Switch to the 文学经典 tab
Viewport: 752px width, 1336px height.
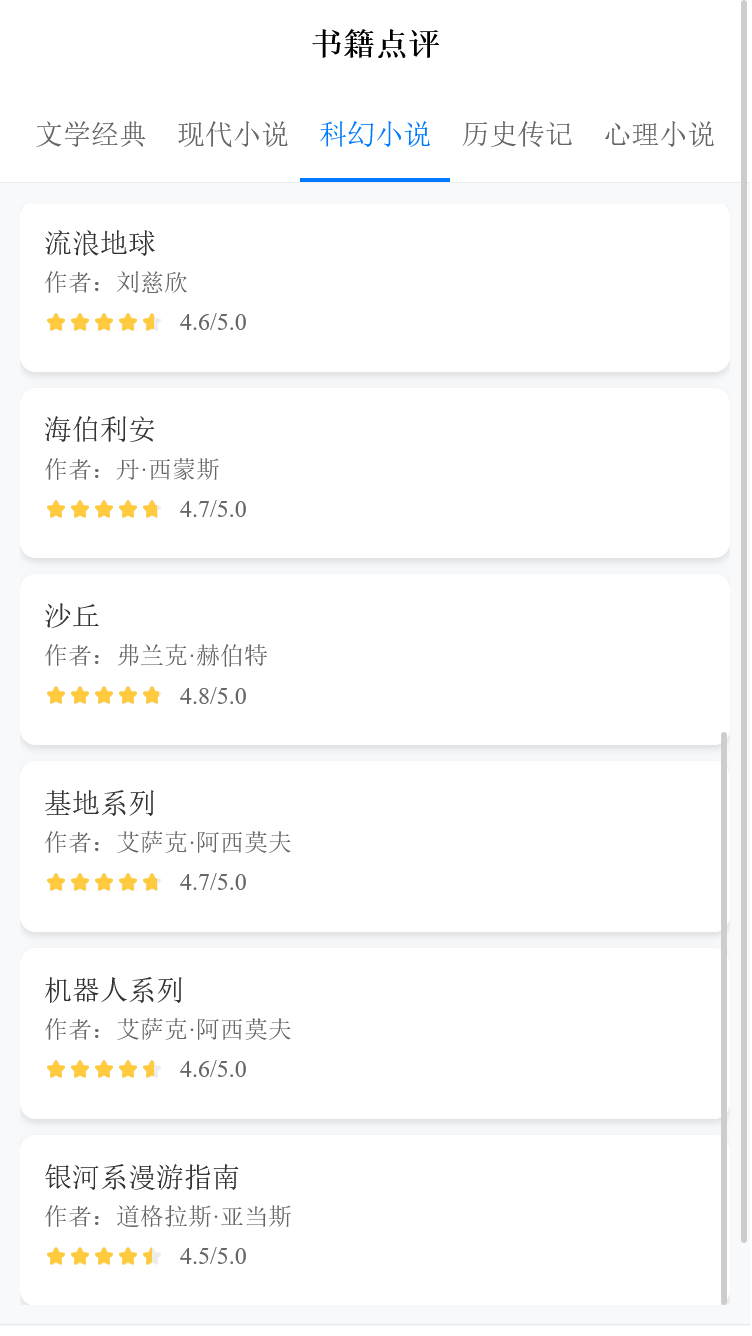point(91,135)
